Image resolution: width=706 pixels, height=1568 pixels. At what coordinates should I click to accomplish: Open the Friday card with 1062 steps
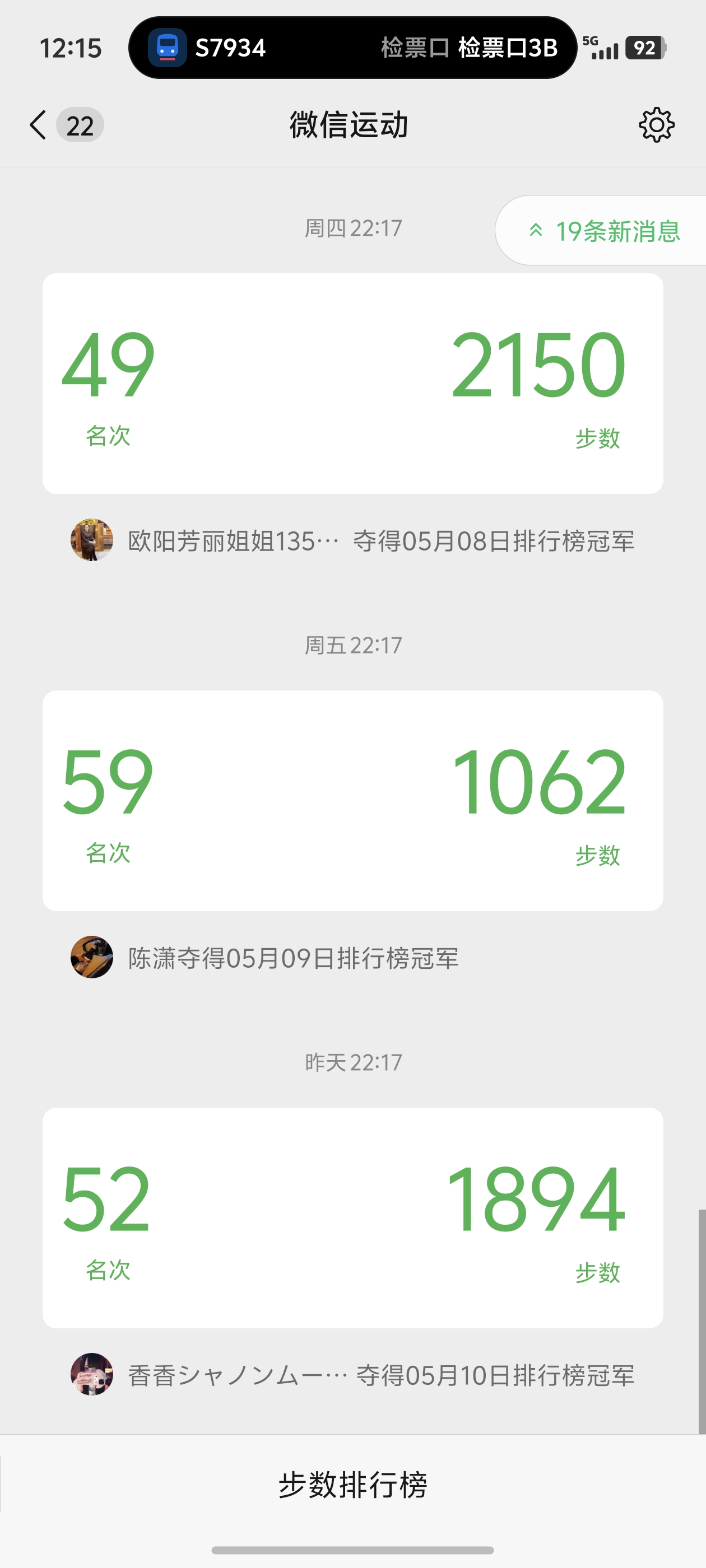coord(352,800)
